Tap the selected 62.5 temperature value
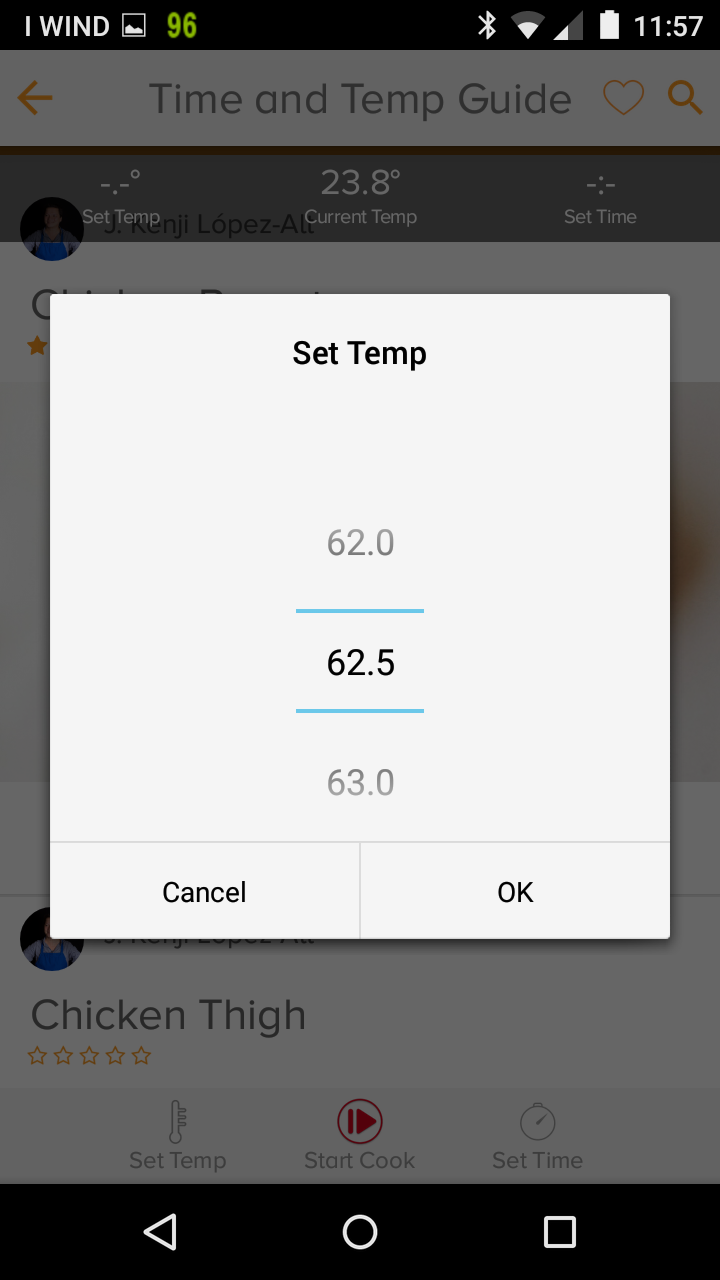720x1280 pixels. pyautogui.click(x=360, y=662)
